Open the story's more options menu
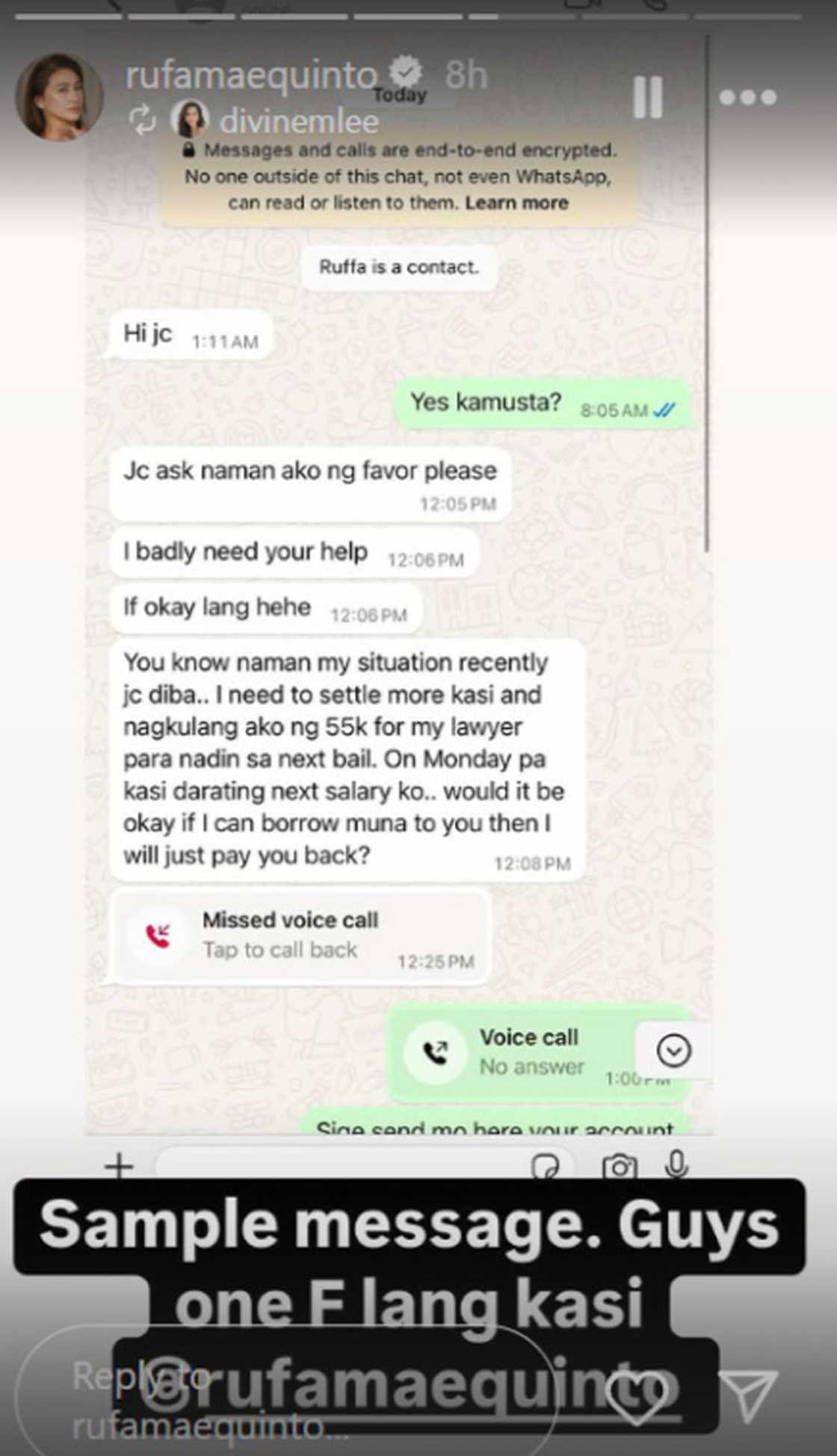The width and height of the screenshot is (837, 1456). pos(747,97)
